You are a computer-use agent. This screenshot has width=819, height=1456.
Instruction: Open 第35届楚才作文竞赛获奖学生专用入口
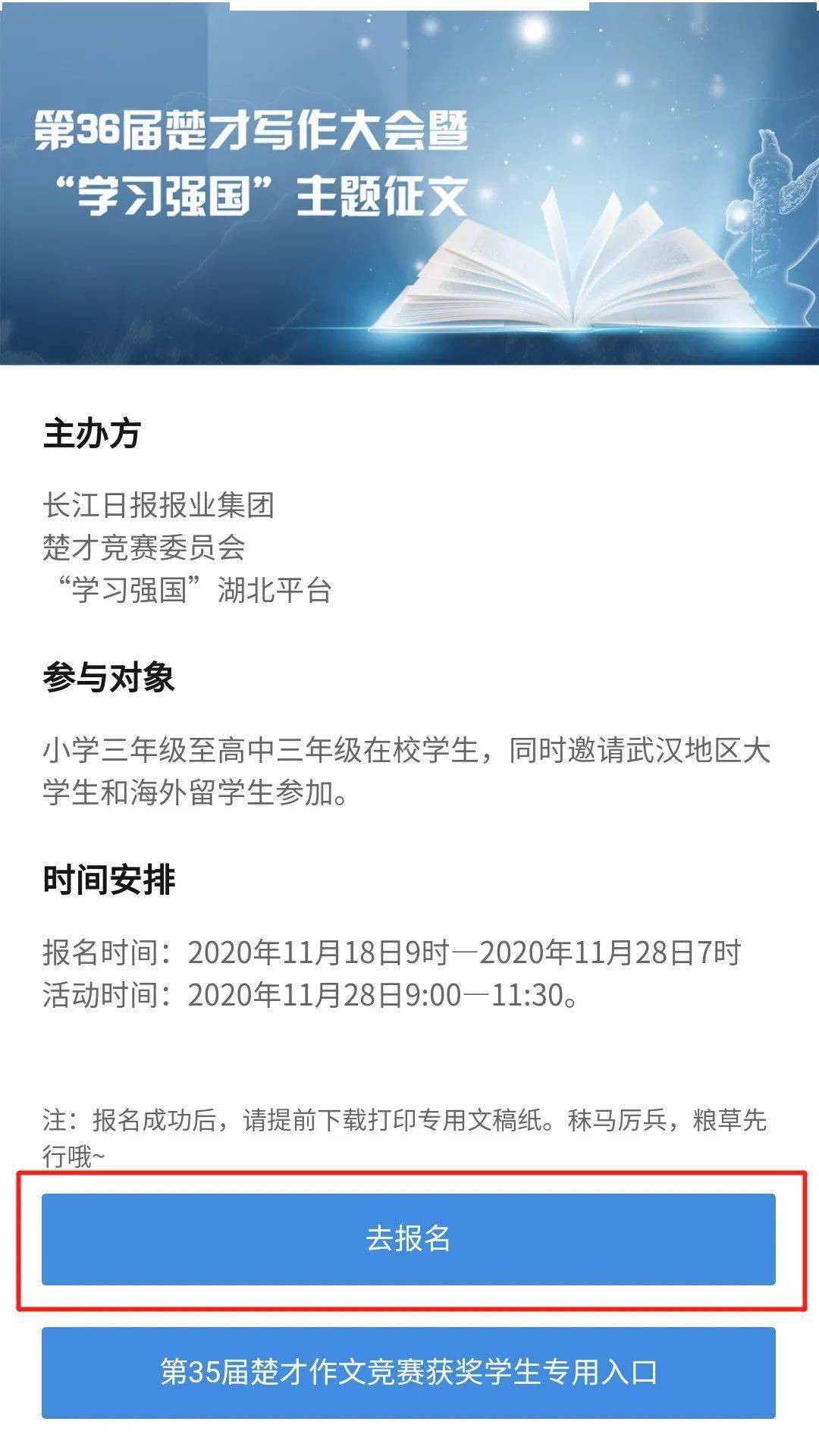[408, 1372]
